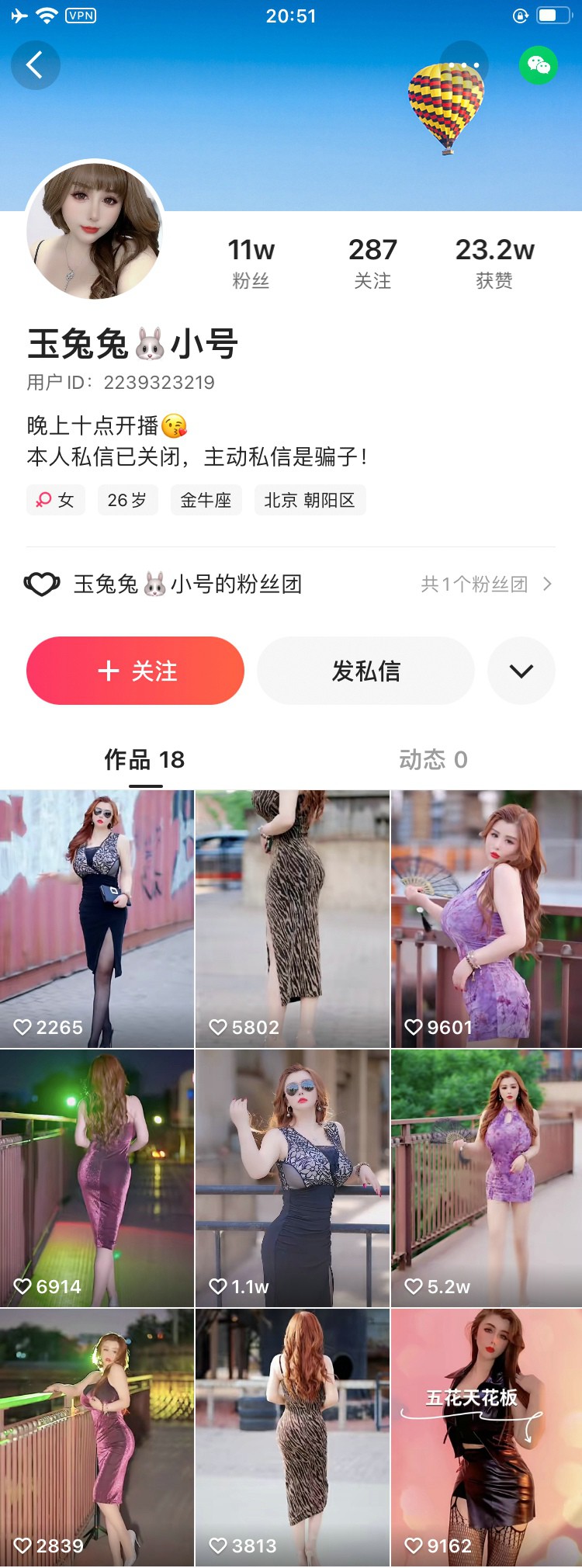
Task: Open the video with 2265 likes
Action: click(97, 919)
